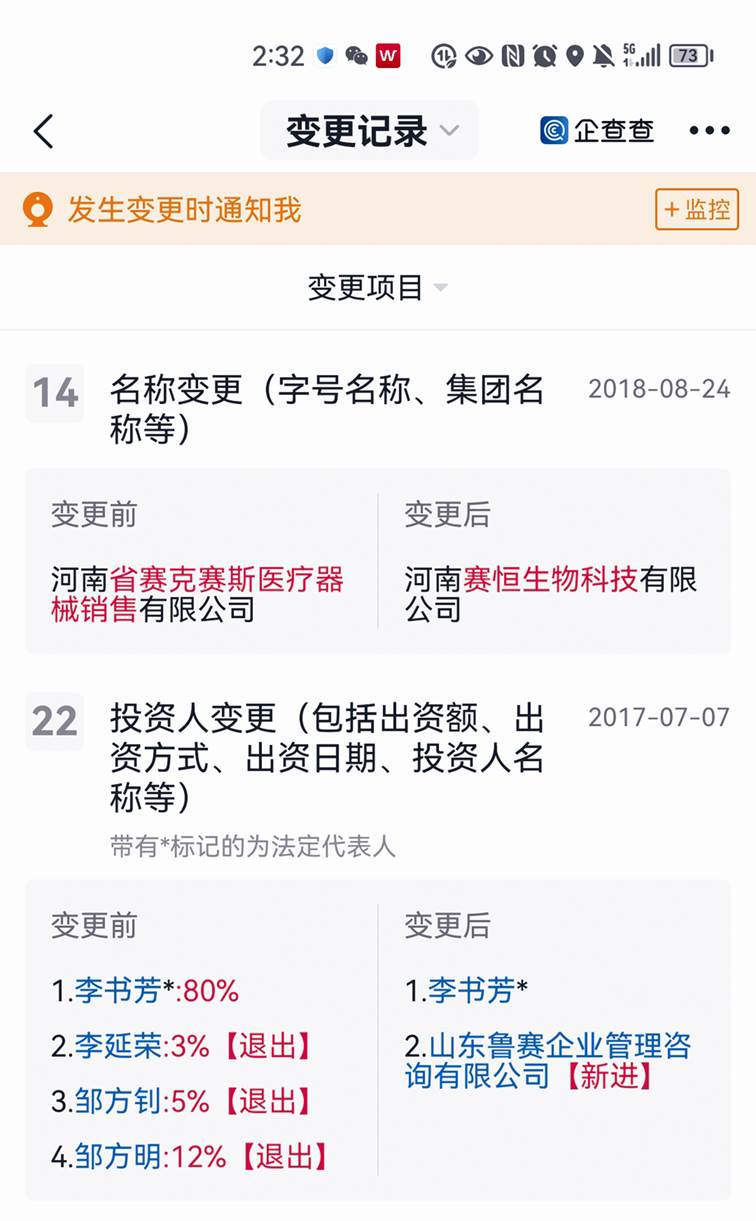This screenshot has width=756, height=1221.
Task: Open 李延荣 investor link
Action: [x=117, y=1046]
